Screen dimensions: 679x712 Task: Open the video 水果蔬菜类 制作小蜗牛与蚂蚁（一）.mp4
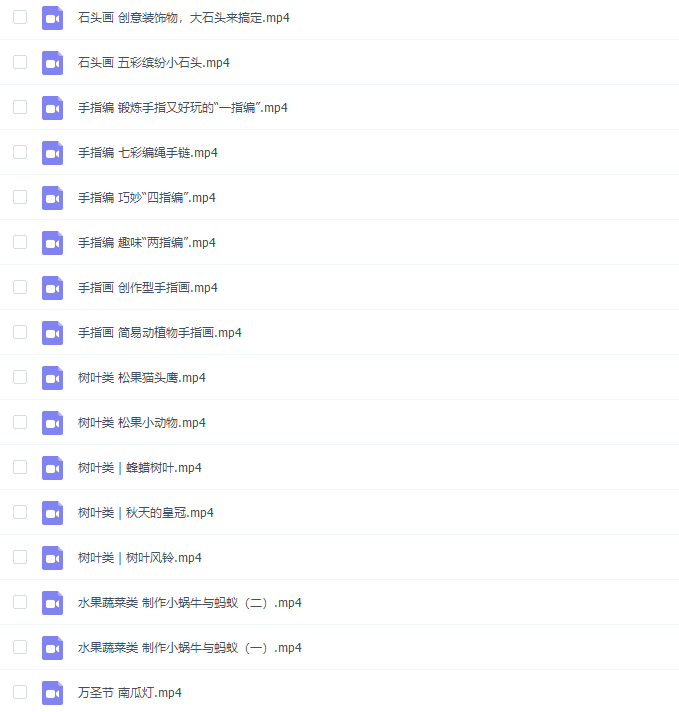tap(189, 648)
